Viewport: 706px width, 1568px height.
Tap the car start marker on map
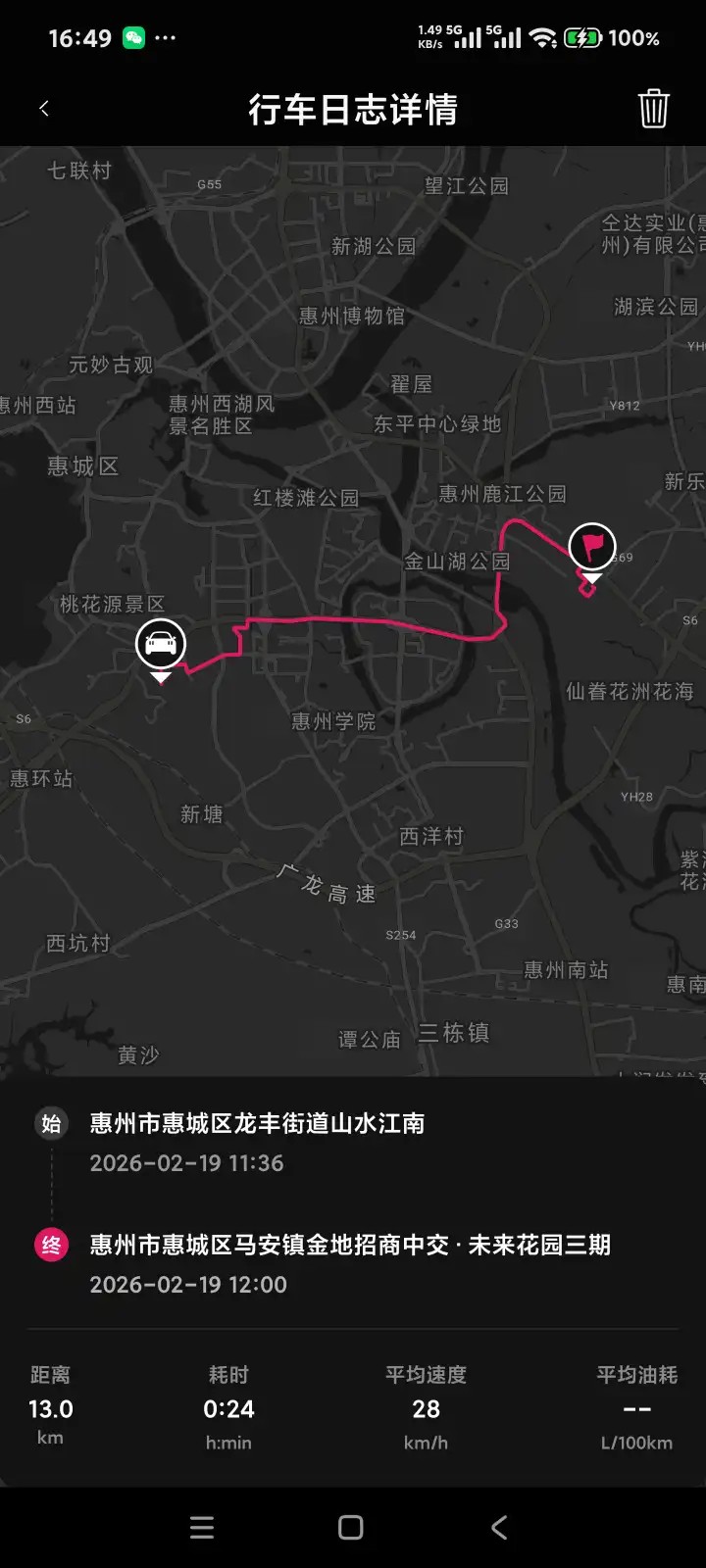(161, 644)
